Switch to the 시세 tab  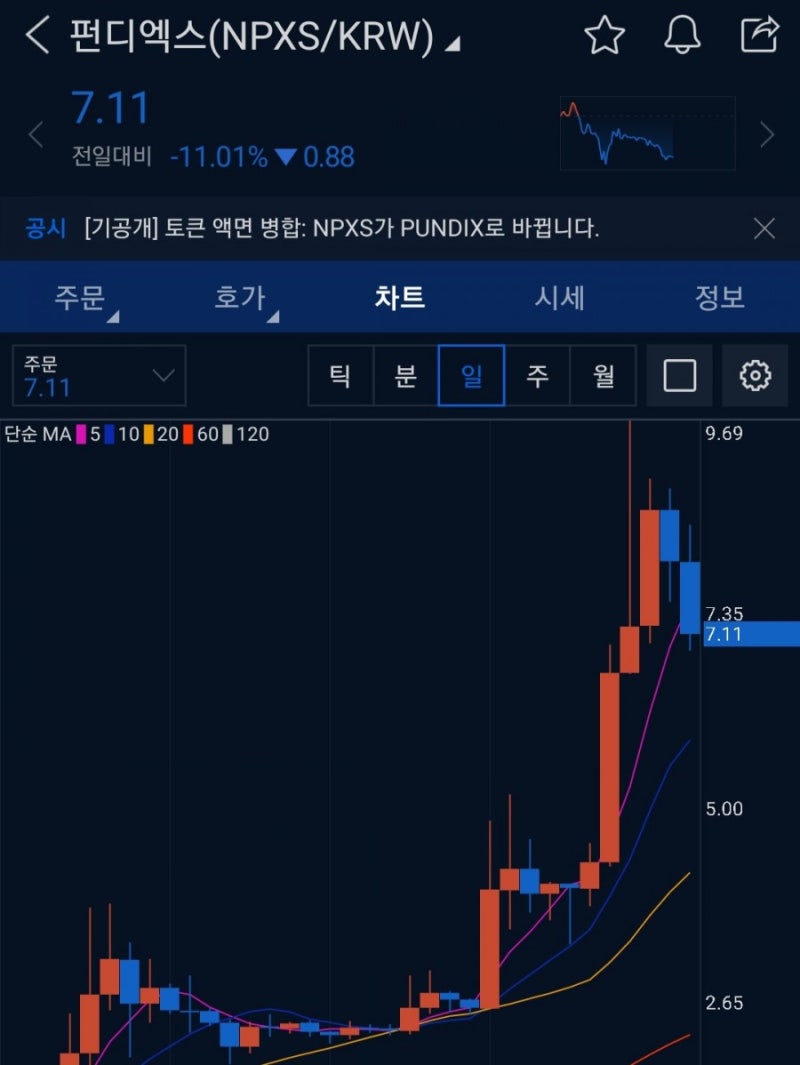(x=558, y=297)
